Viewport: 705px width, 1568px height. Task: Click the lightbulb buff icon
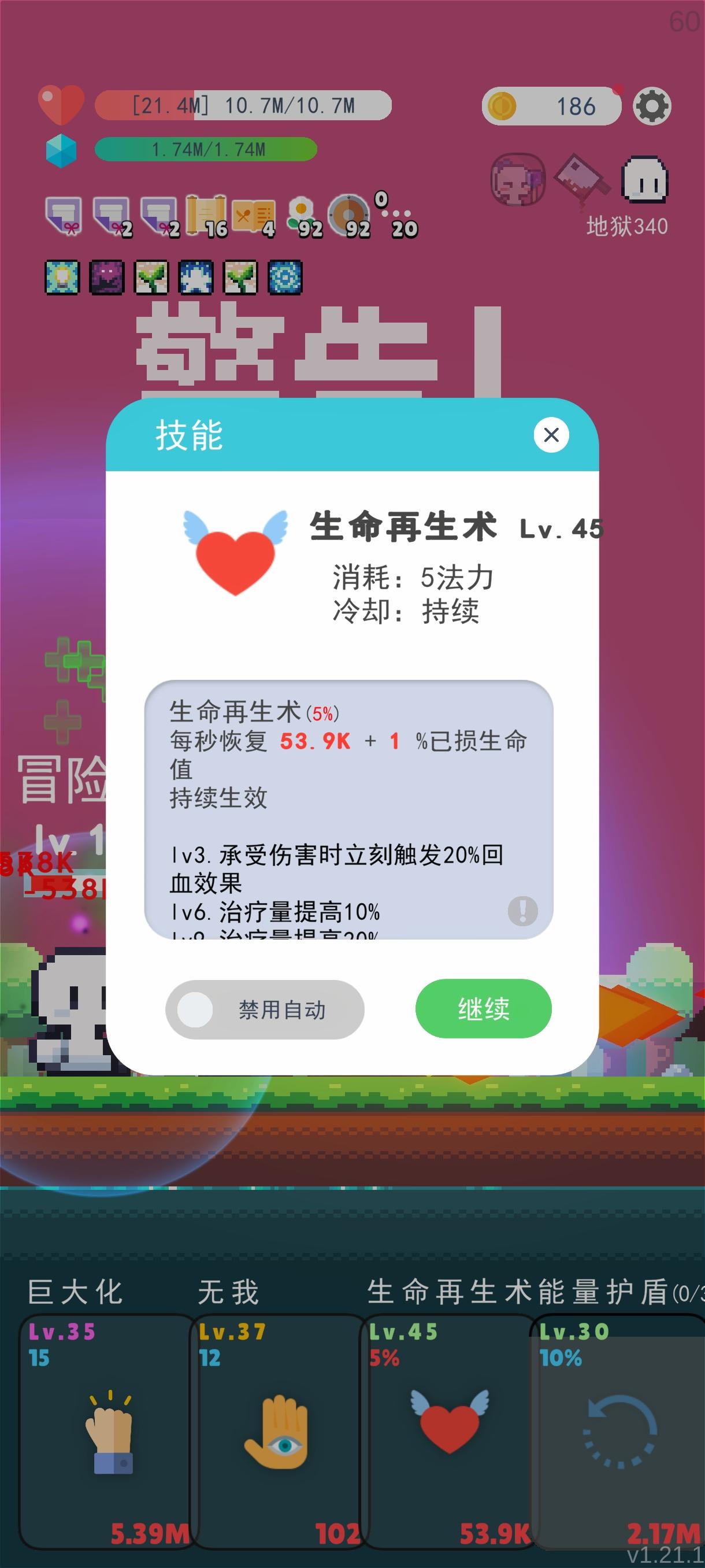point(60,279)
